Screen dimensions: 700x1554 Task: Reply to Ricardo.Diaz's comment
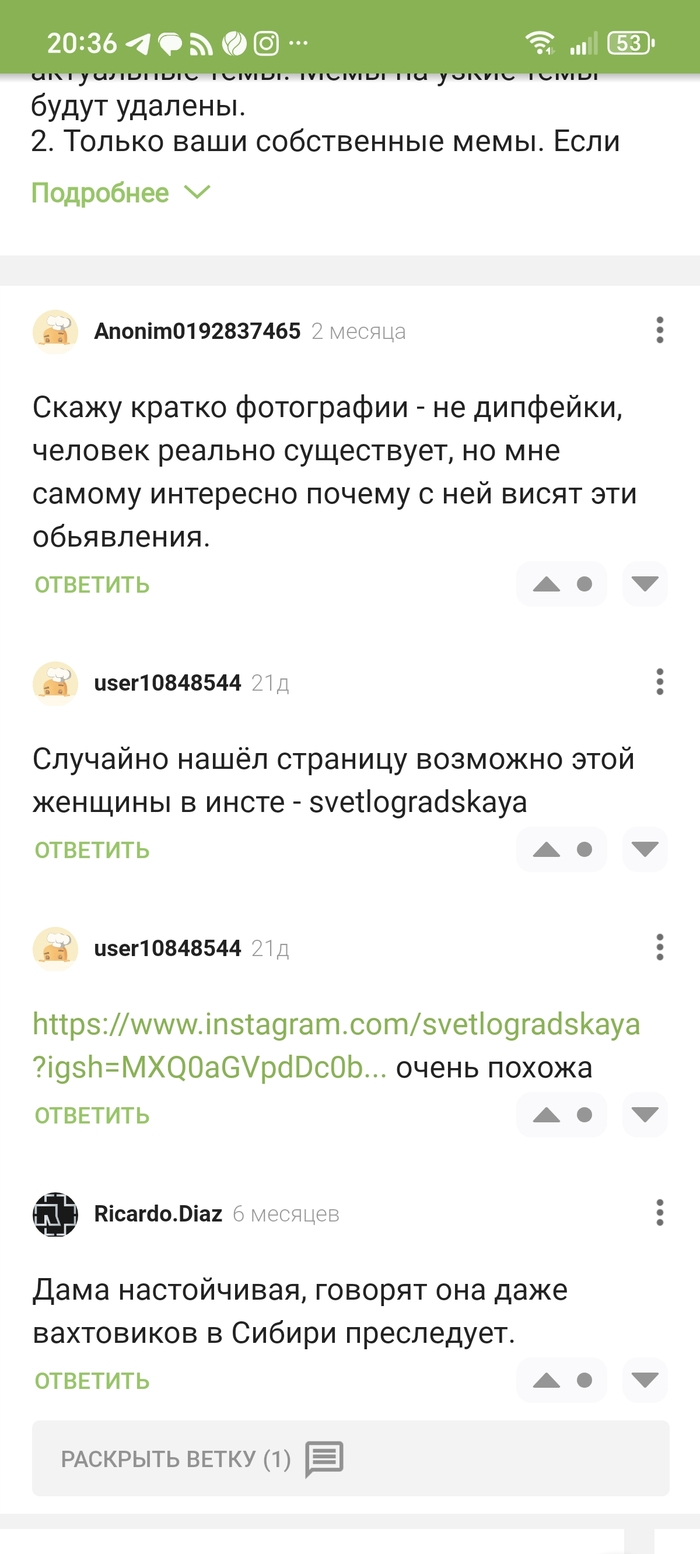click(92, 1381)
